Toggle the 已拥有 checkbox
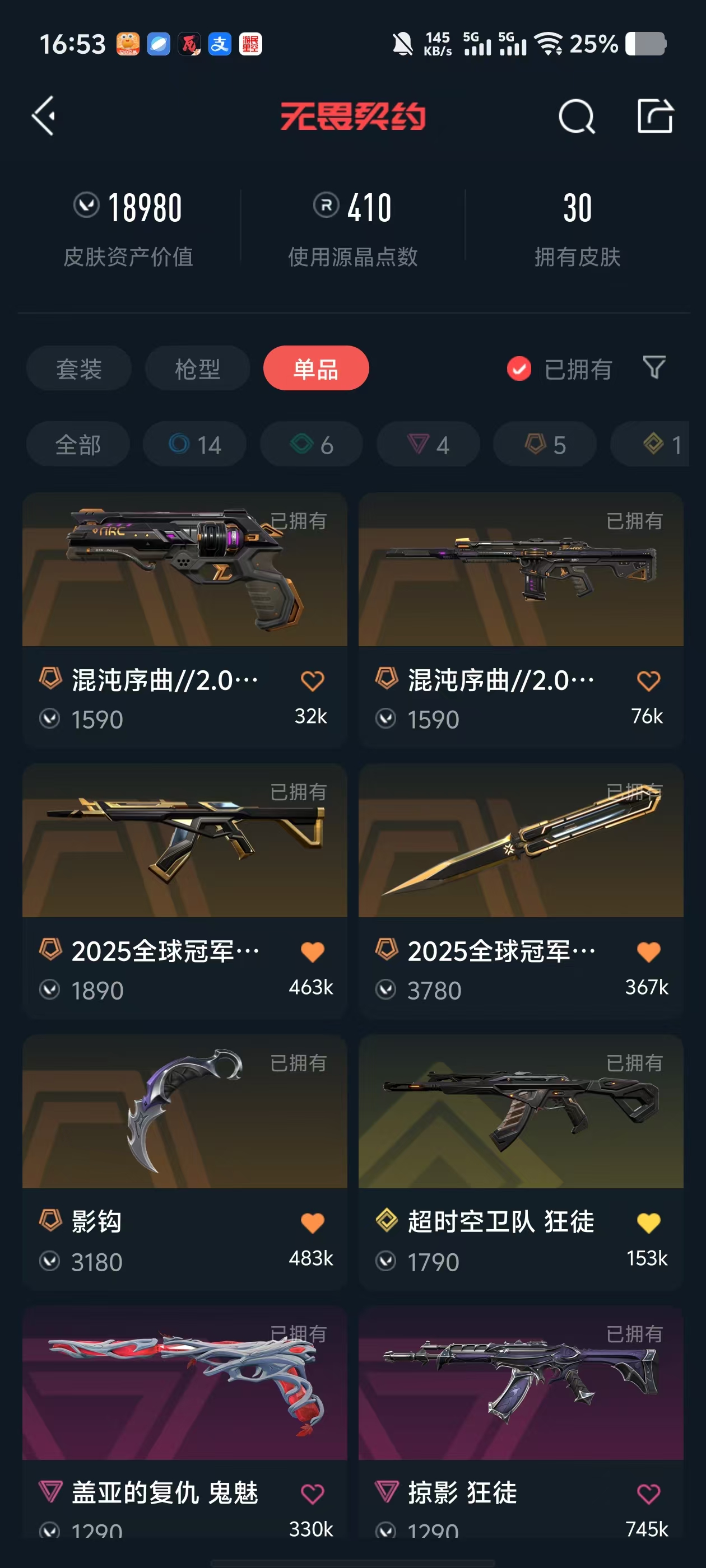Image resolution: width=706 pixels, height=1568 pixels. point(519,369)
